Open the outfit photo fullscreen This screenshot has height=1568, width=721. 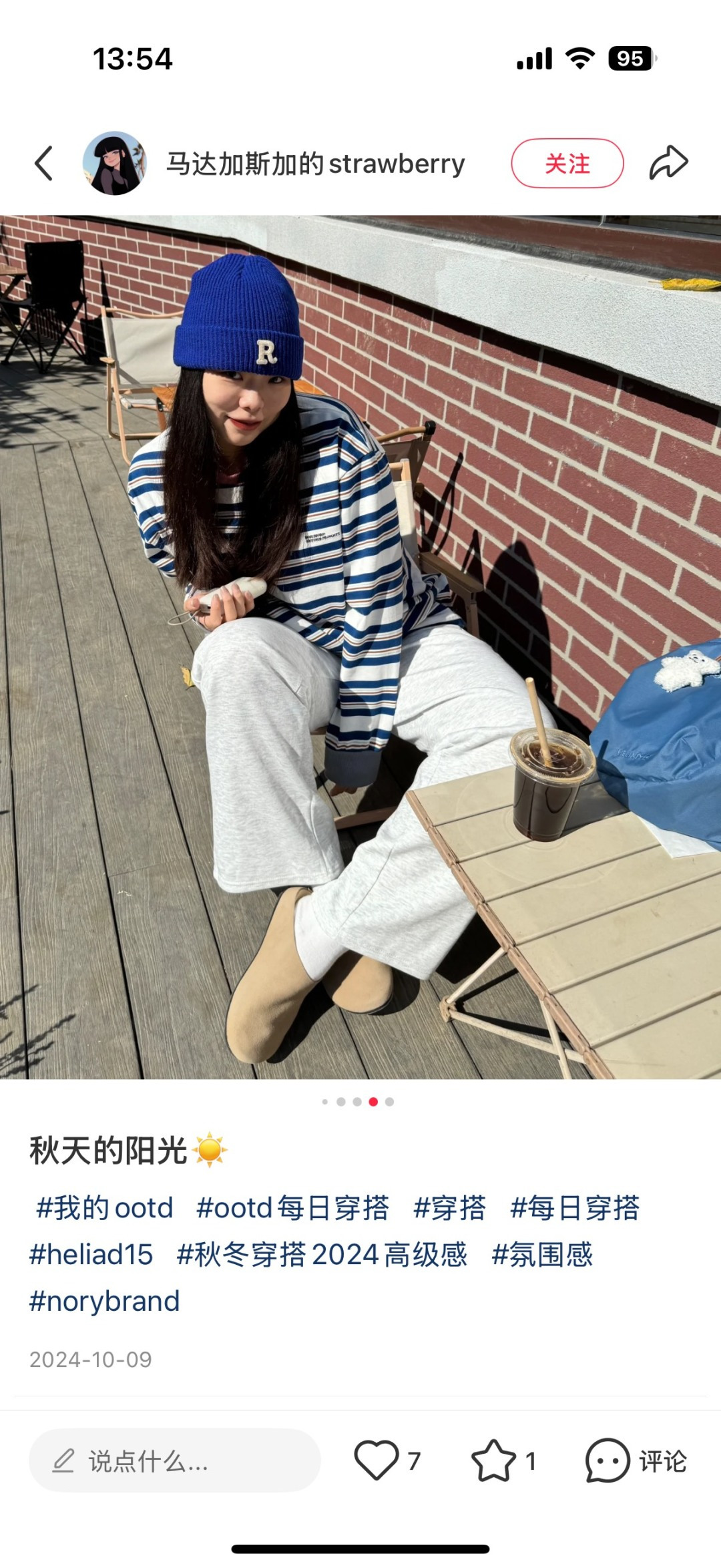(x=360, y=646)
